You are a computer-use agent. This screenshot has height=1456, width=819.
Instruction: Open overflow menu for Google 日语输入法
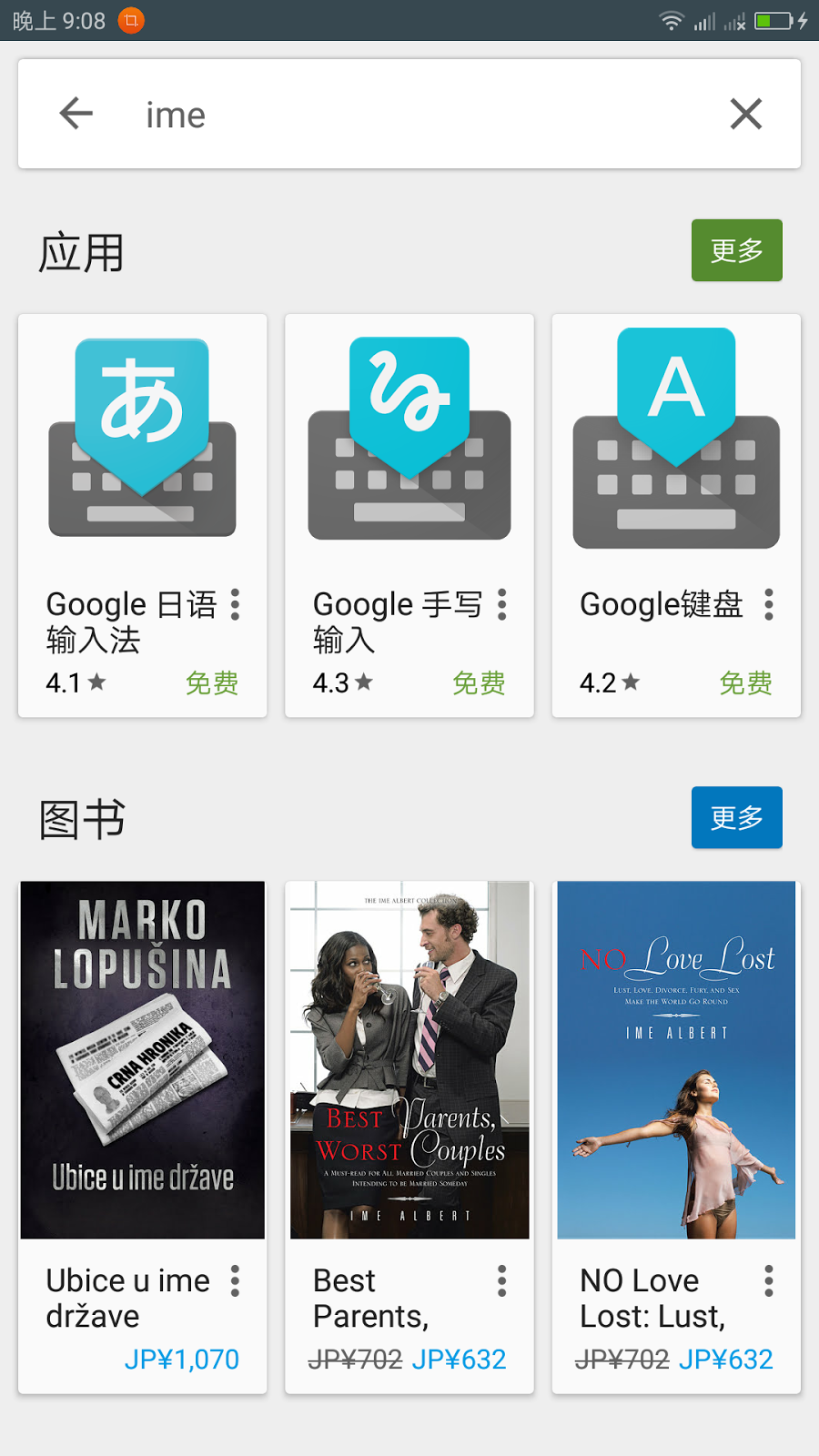point(236,604)
